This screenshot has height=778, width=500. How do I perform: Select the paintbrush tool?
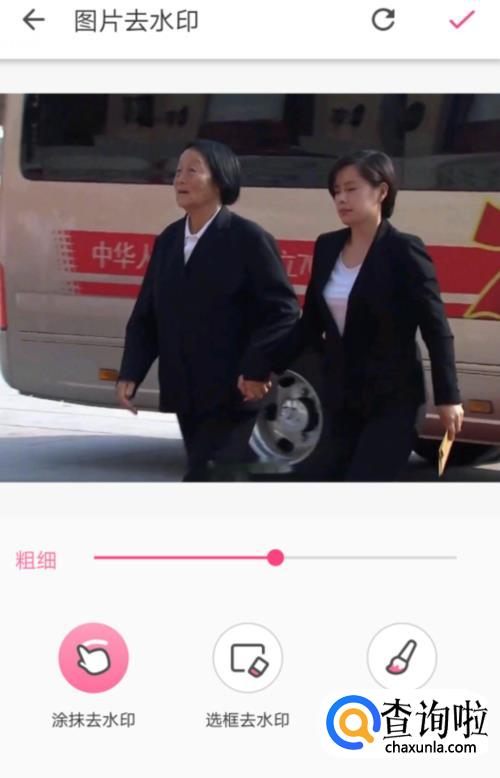[402, 658]
